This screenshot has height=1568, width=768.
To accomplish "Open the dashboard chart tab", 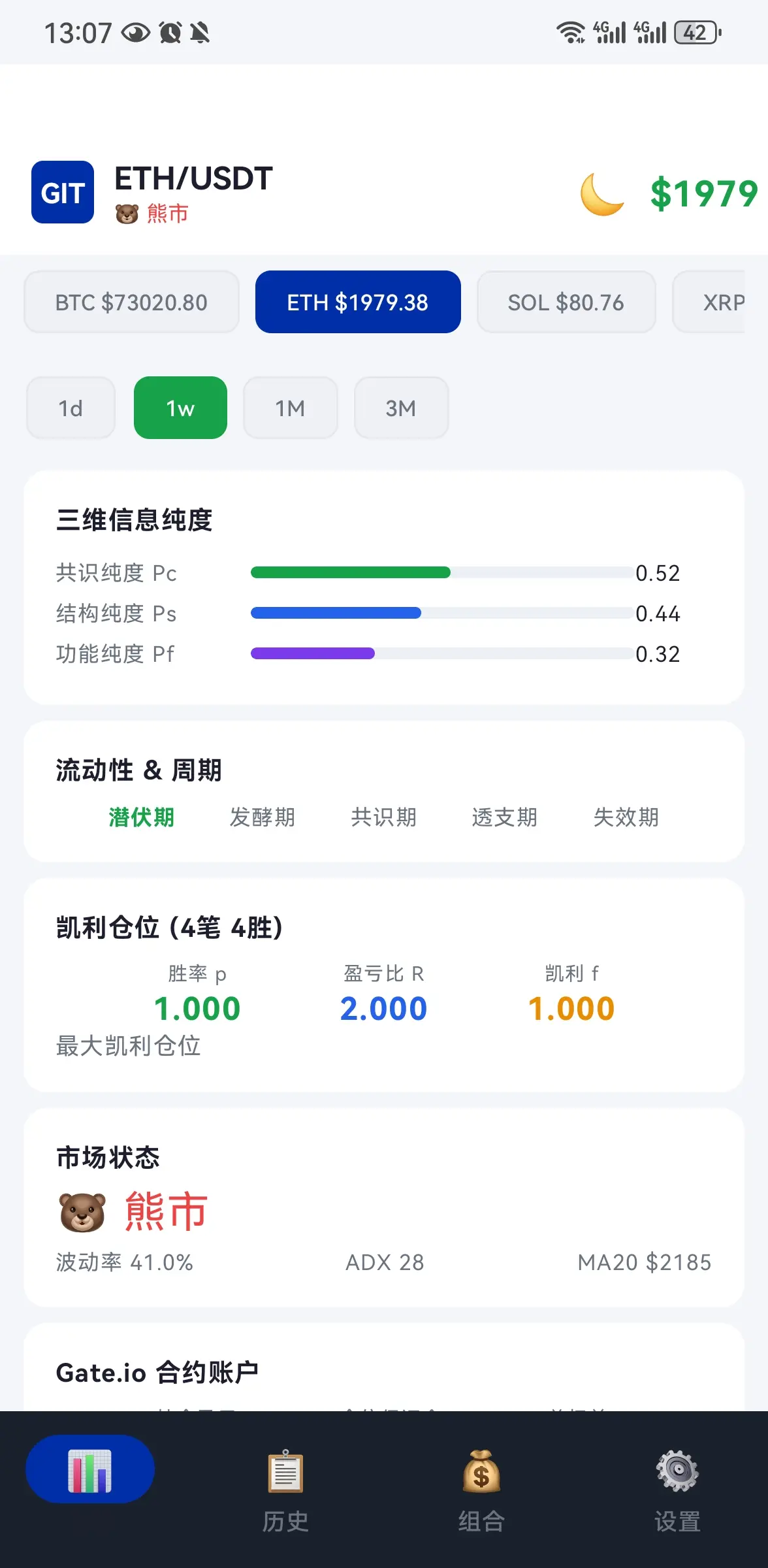I will pyautogui.click(x=90, y=1470).
